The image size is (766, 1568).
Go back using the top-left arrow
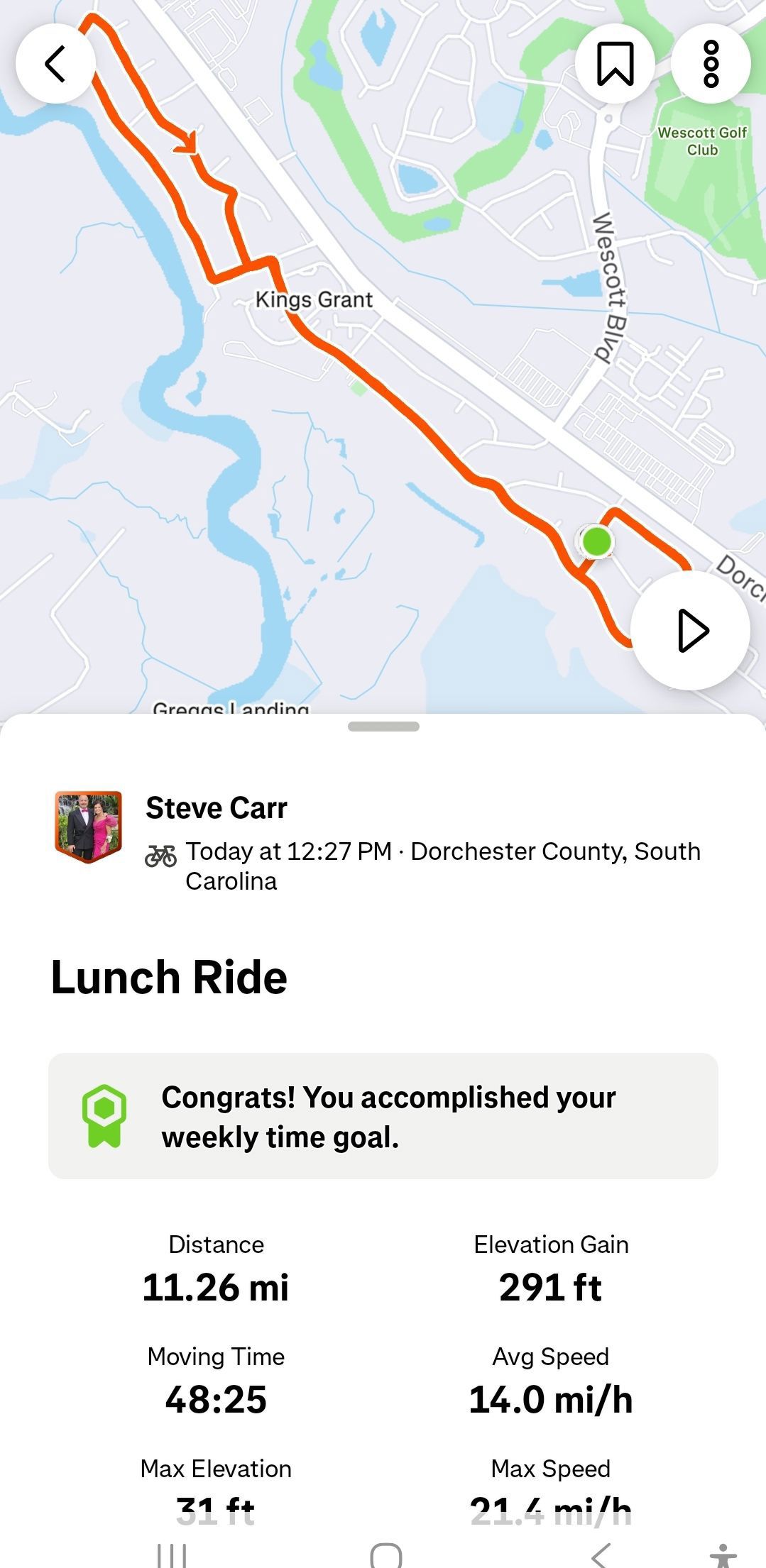pyautogui.click(x=55, y=63)
